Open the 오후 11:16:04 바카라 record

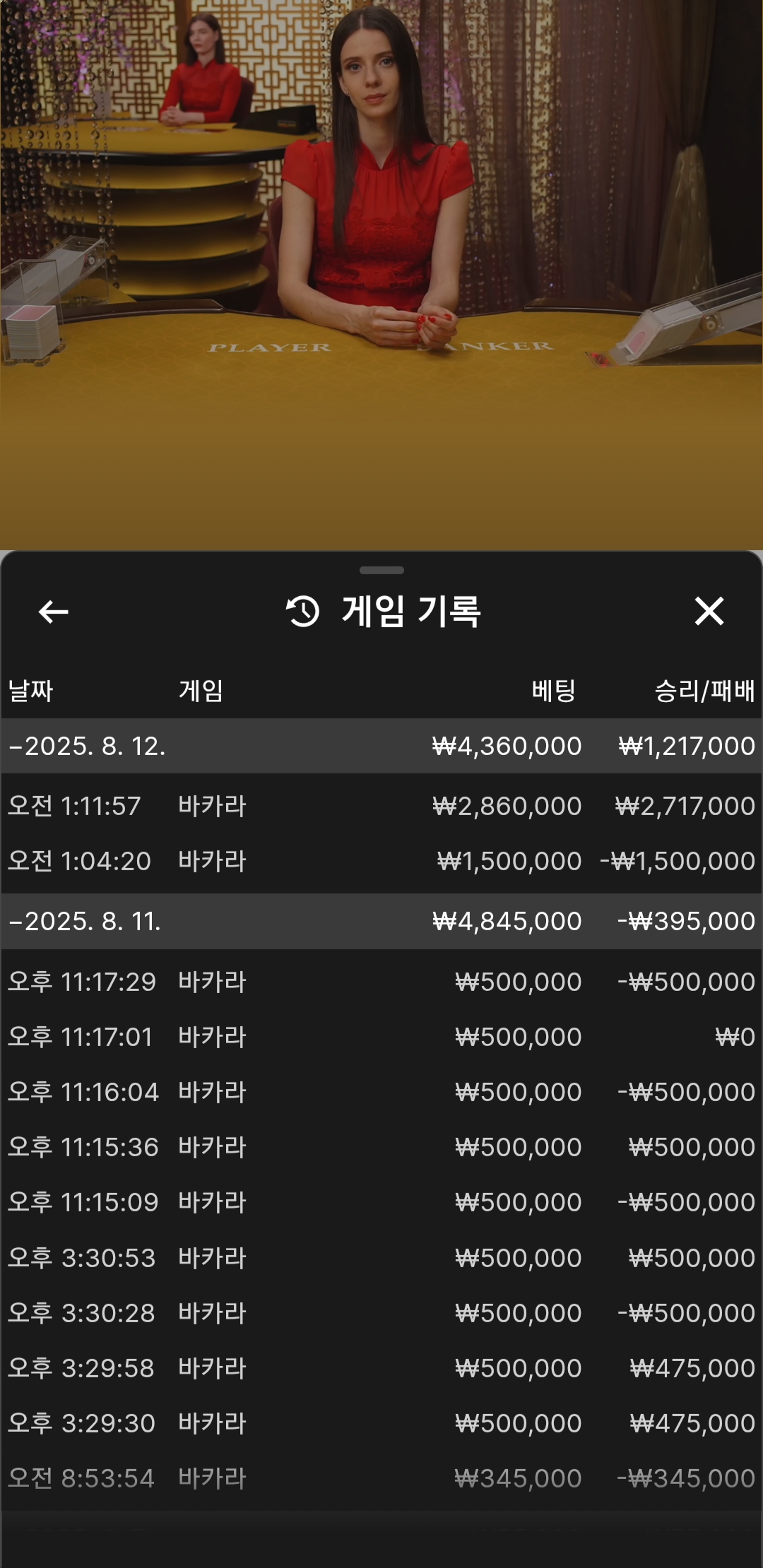tap(381, 1092)
